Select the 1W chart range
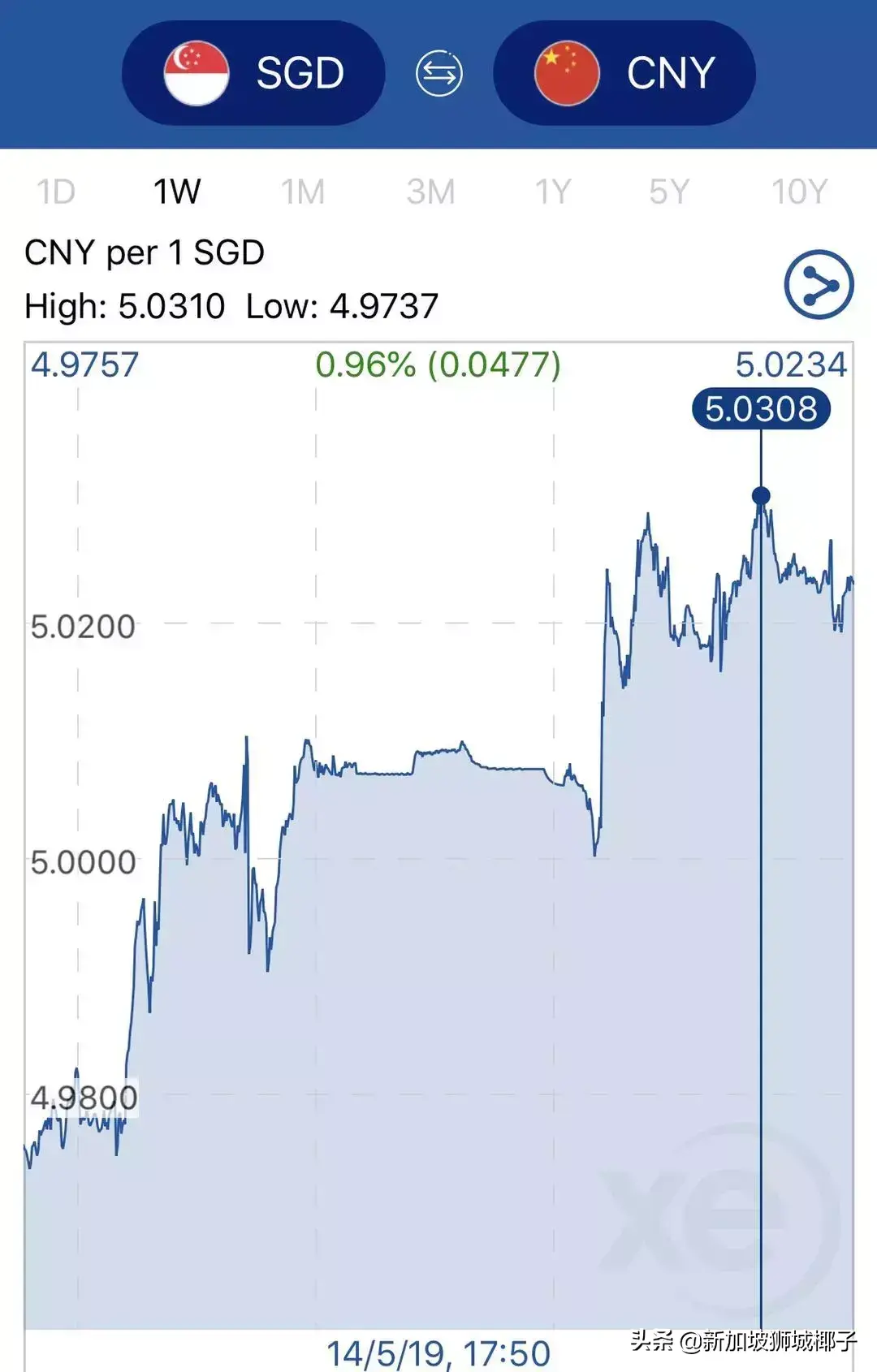The width and height of the screenshot is (877, 1372). pos(177,192)
